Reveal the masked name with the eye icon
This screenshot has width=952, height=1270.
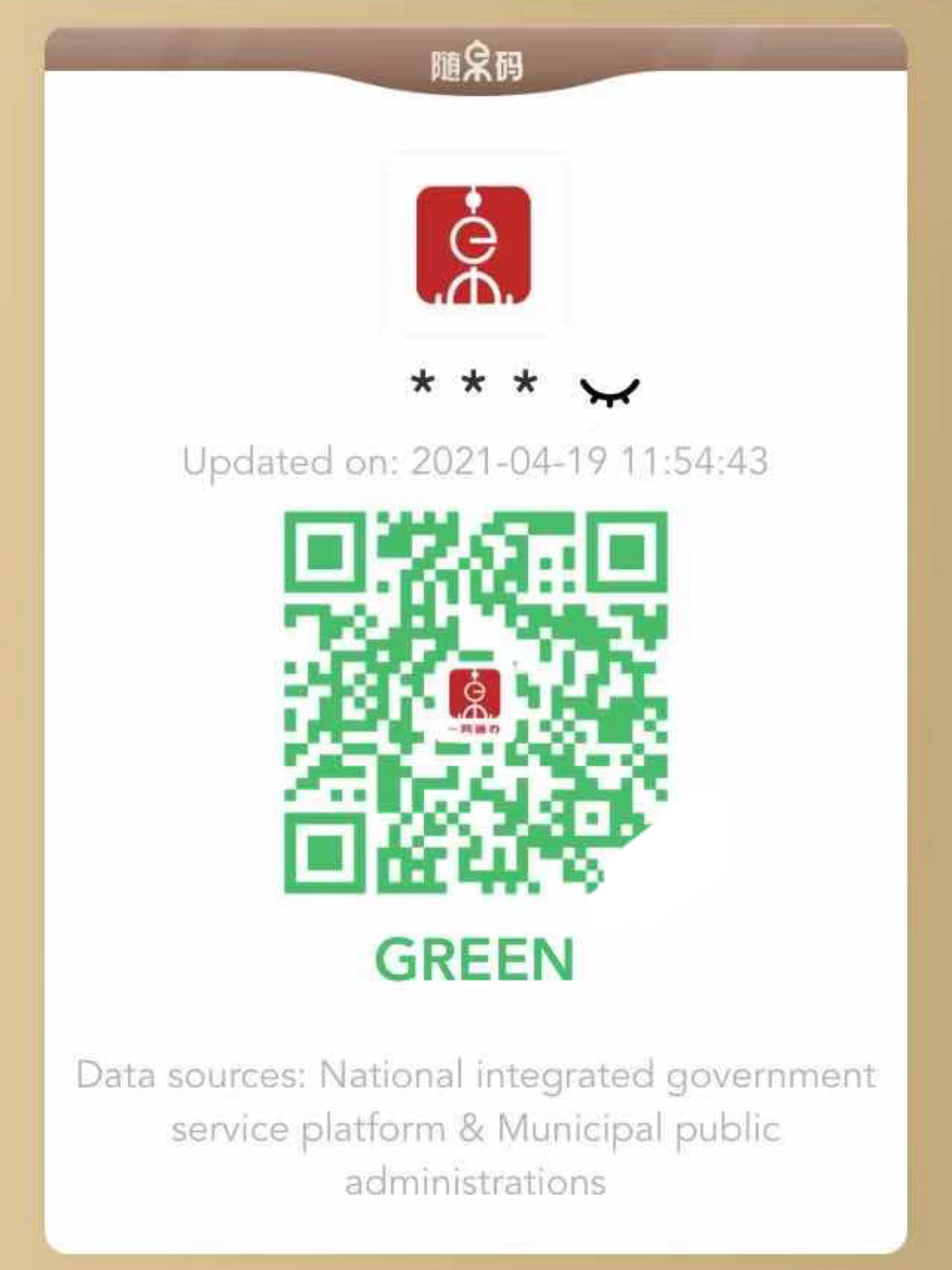[x=609, y=390]
